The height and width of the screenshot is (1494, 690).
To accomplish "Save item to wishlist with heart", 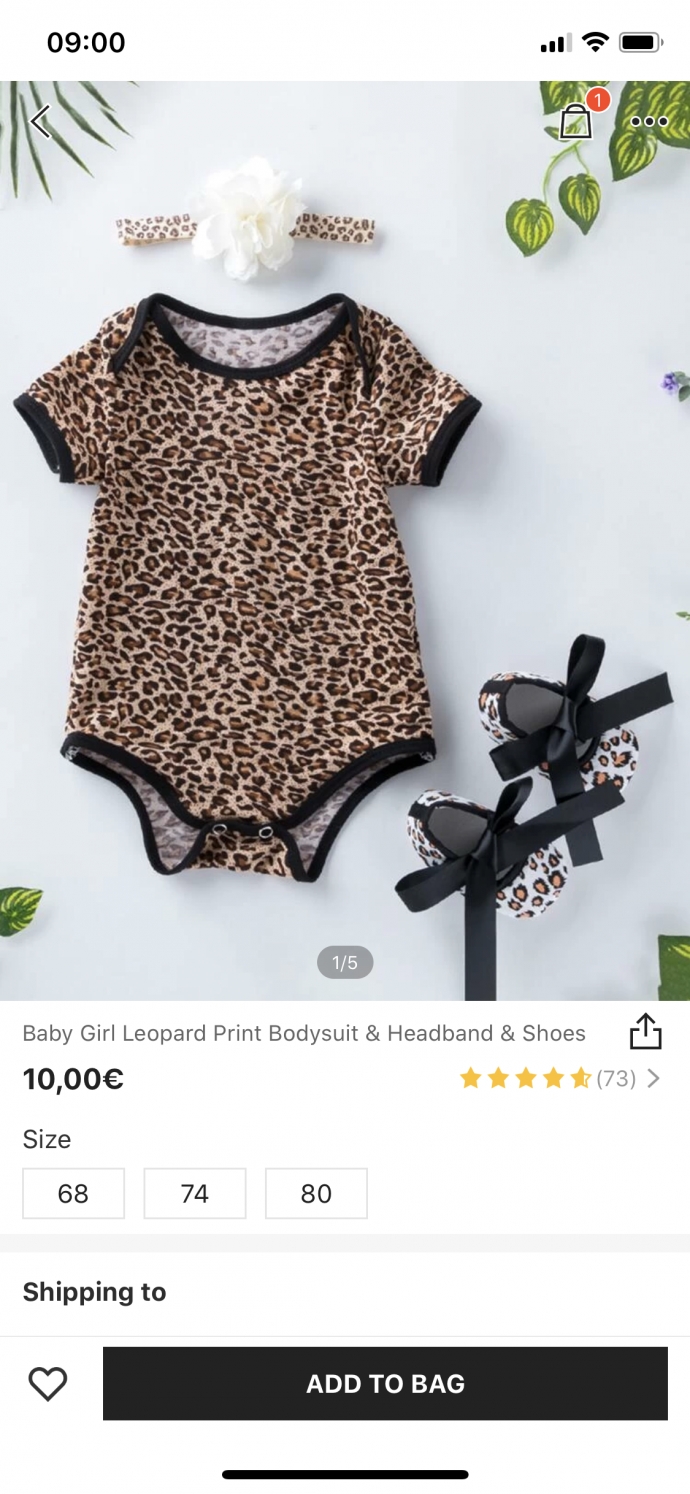I will pyautogui.click(x=47, y=1384).
